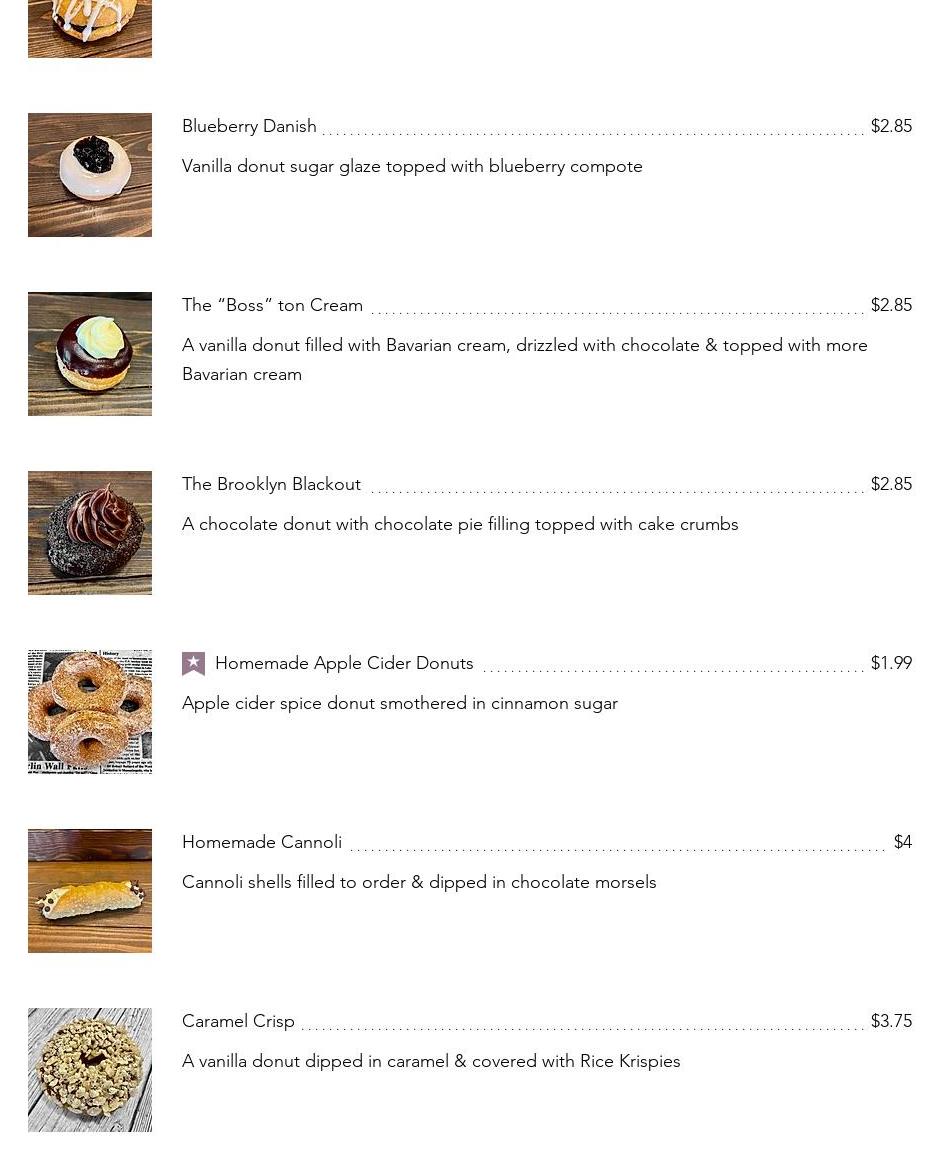This screenshot has height=1160, width=945.
Task: Select The Brooklyn Blackout donut
Action: click(271, 484)
